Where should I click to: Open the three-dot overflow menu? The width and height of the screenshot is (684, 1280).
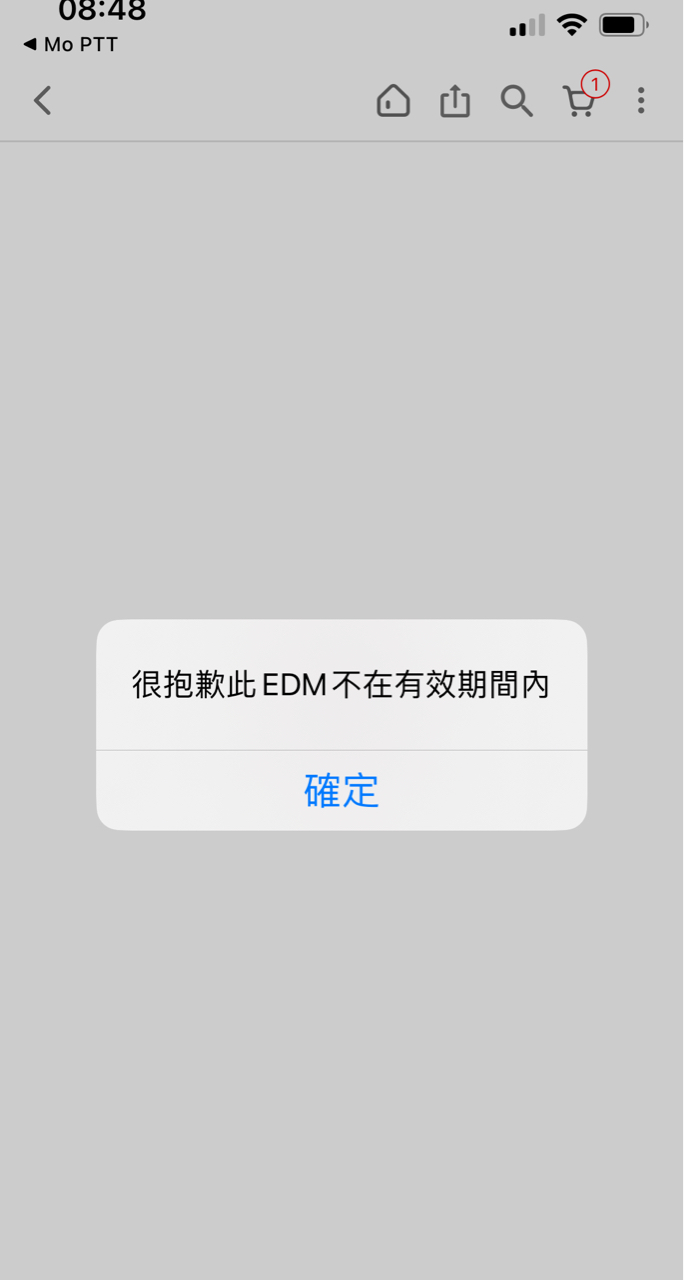641,101
